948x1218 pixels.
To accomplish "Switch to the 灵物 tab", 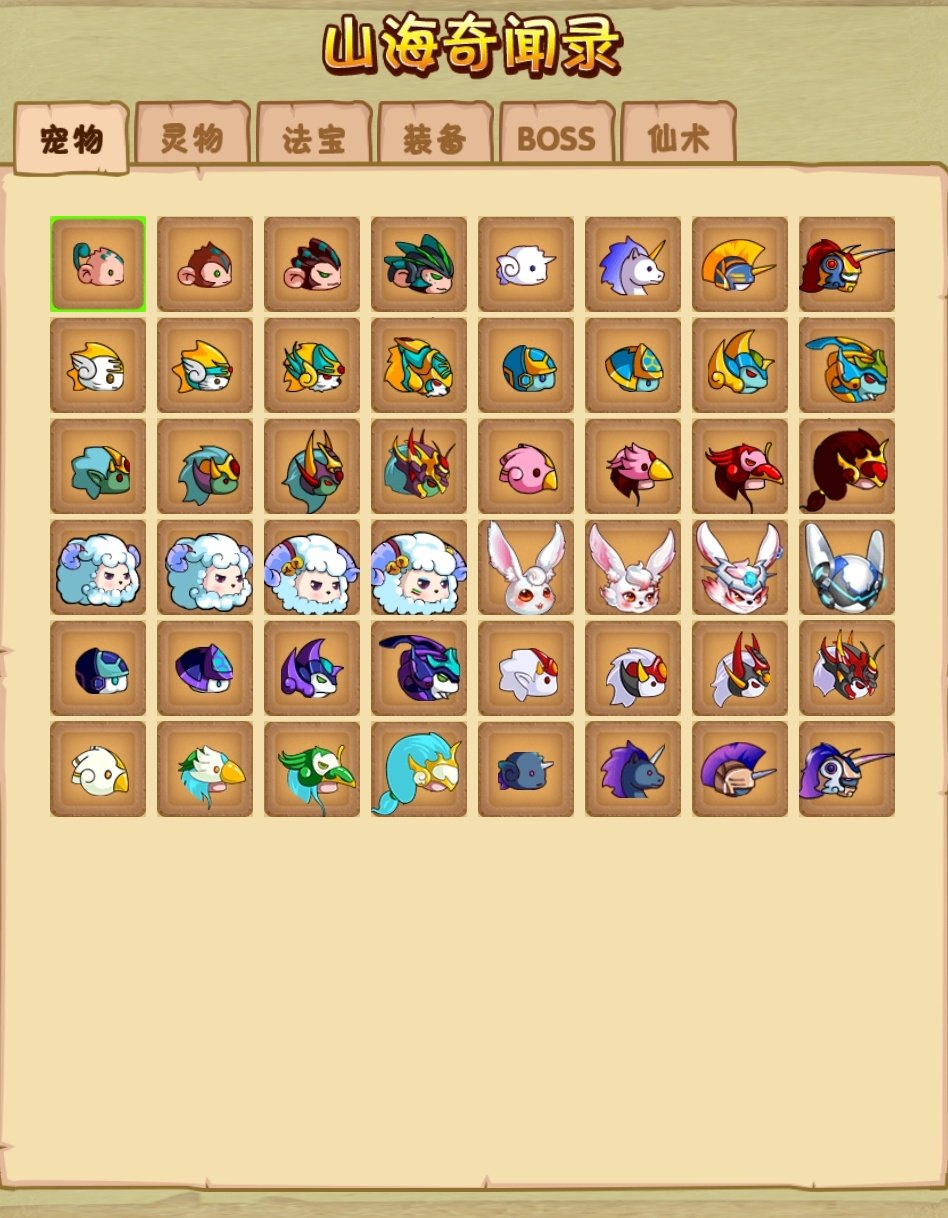I will pyautogui.click(x=192, y=138).
